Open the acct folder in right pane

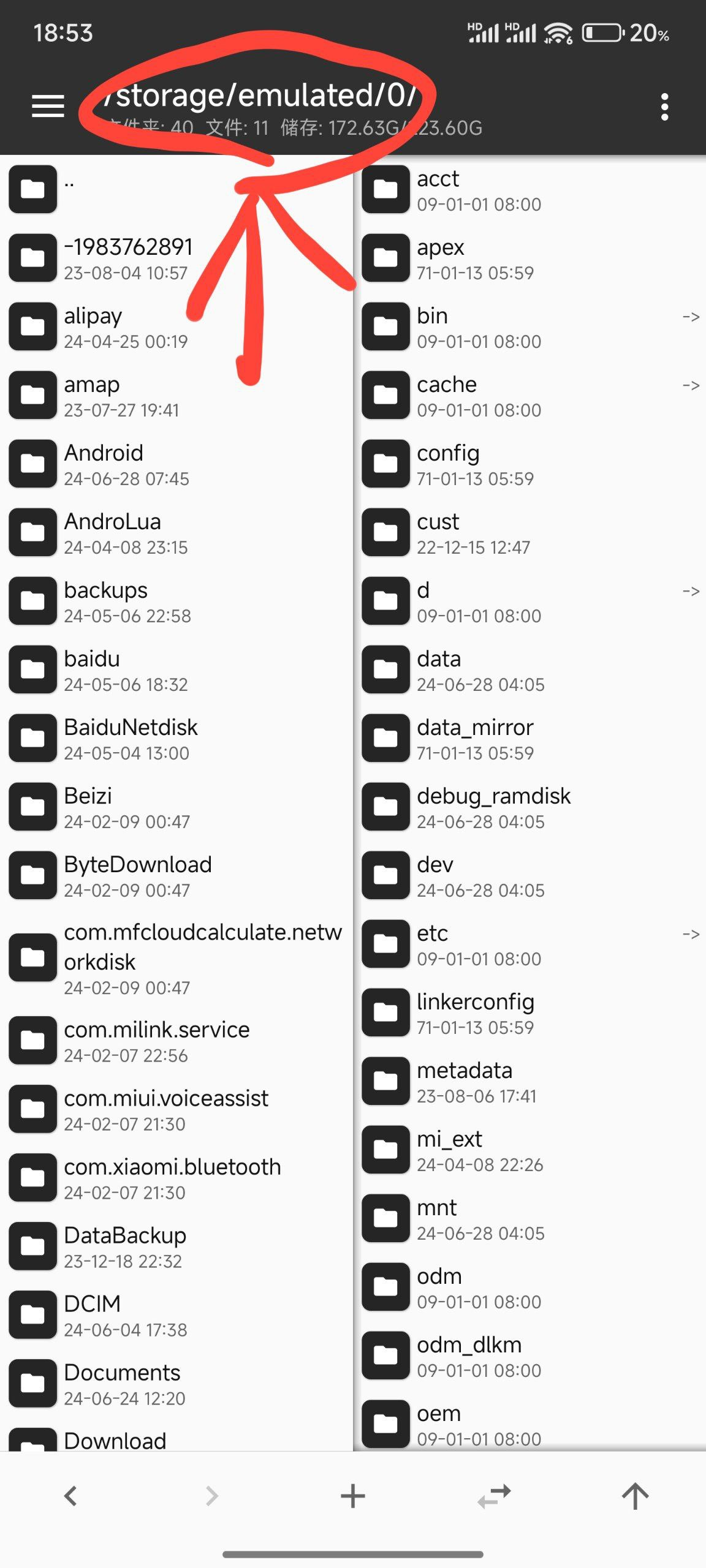tap(531, 189)
